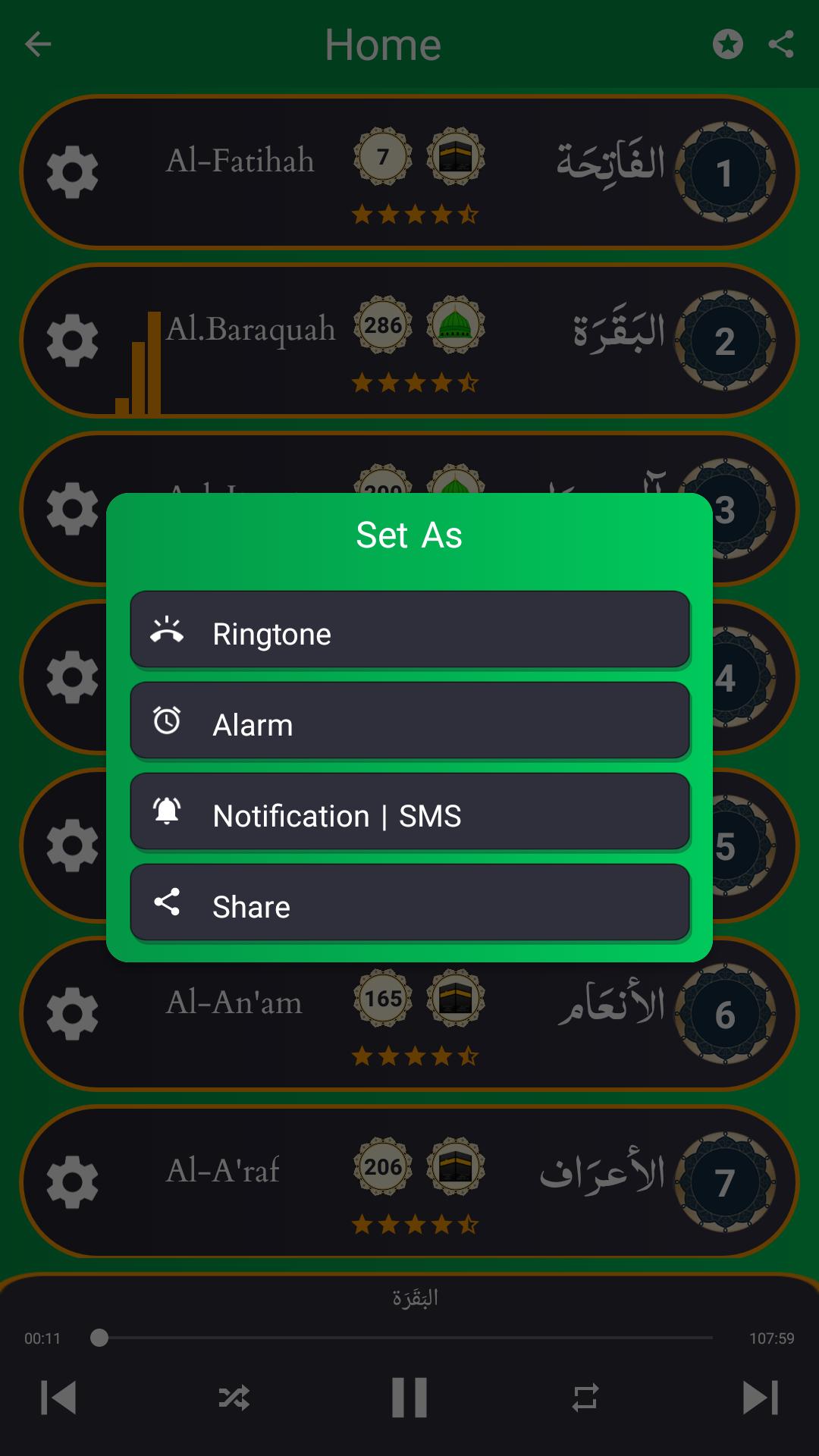Set the audio as Ringtone
The height and width of the screenshot is (1456, 819).
pos(409,629)
